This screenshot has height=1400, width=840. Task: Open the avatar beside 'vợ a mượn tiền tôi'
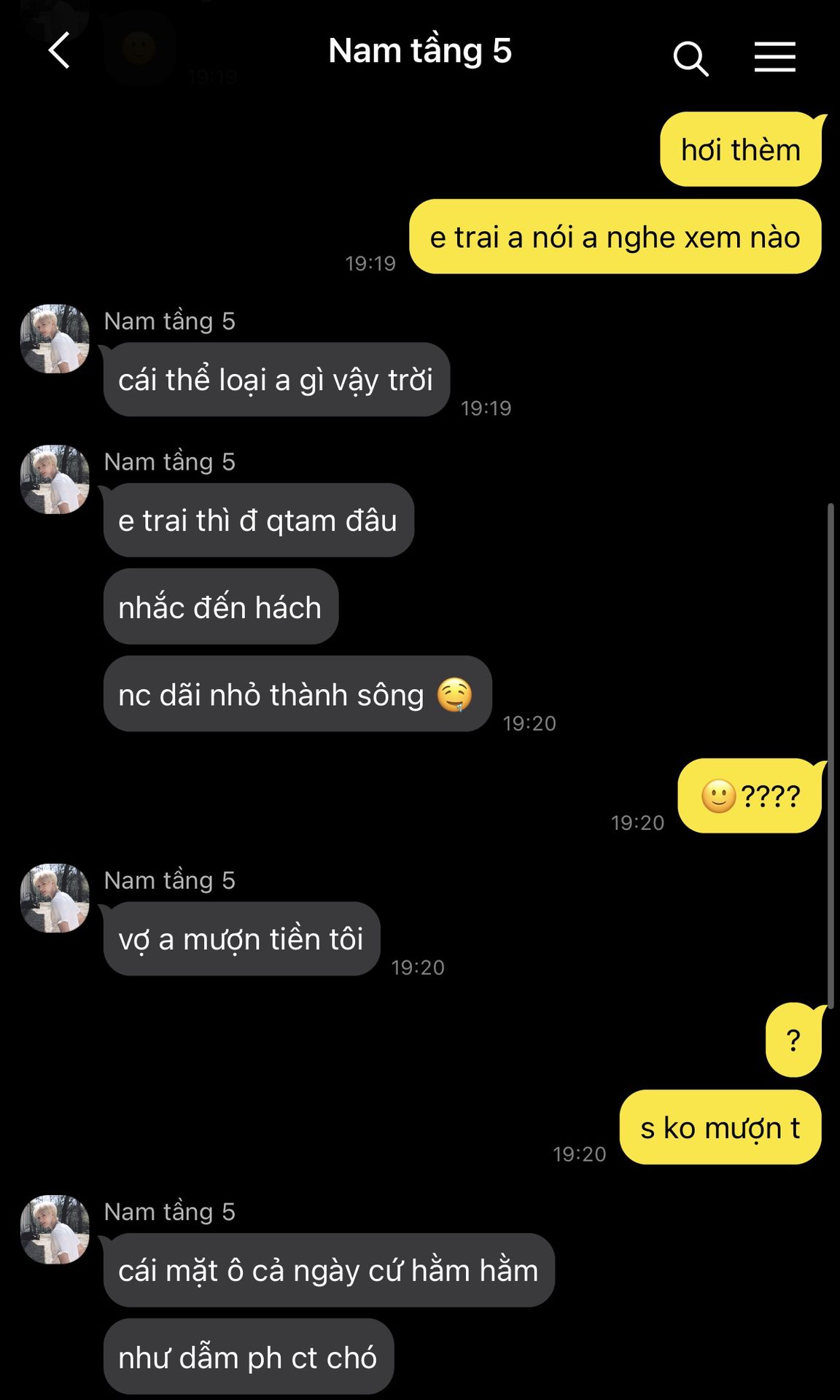coord(55,898)
